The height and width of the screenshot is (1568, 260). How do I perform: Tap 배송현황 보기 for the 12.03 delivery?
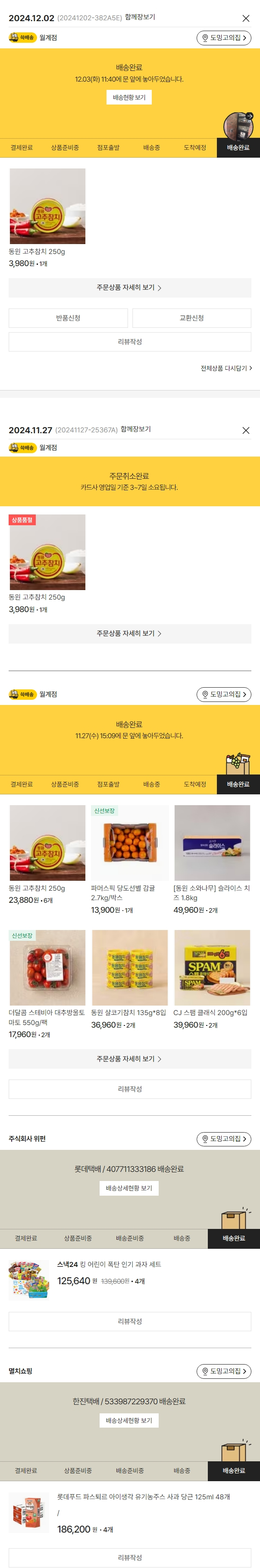(129, 97)
